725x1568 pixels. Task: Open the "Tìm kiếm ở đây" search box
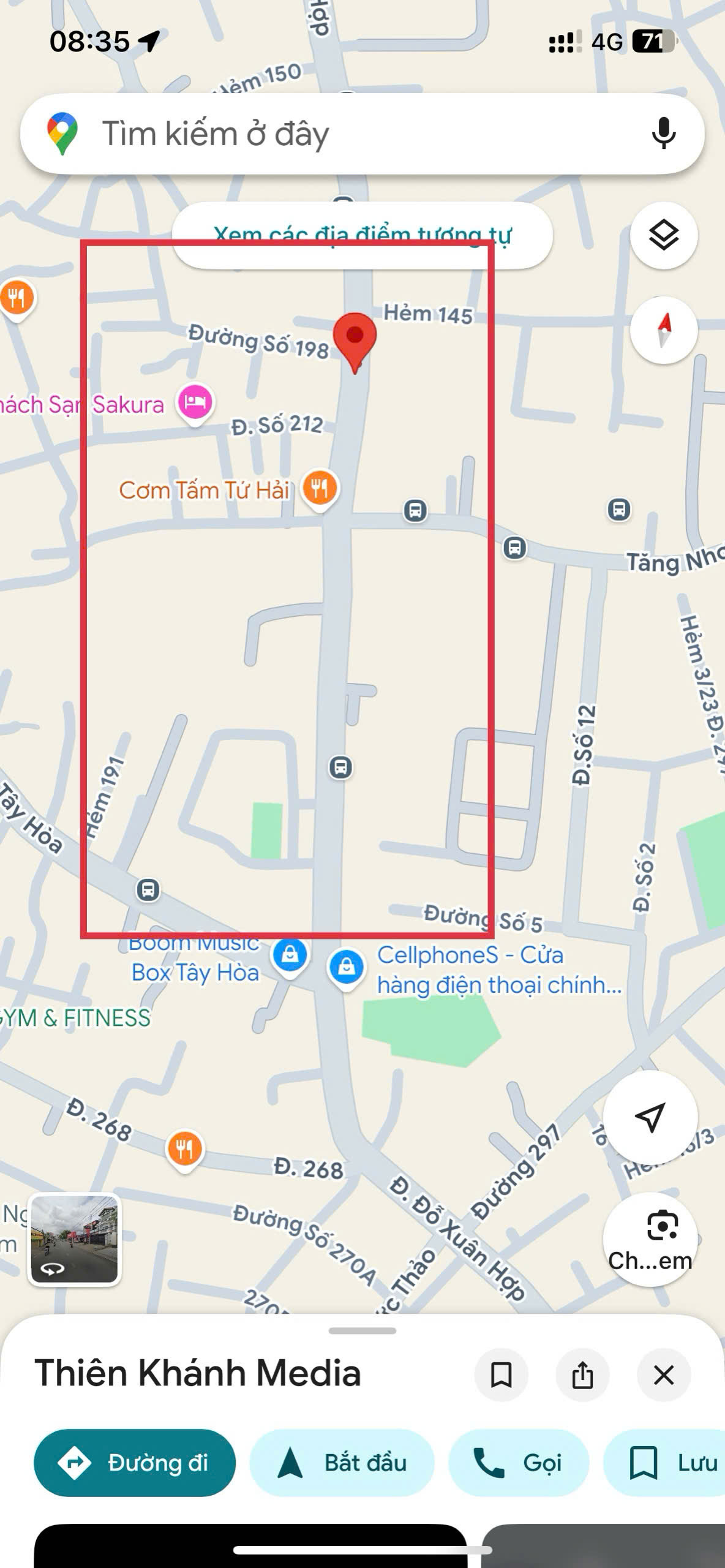(x=343, y=134)
